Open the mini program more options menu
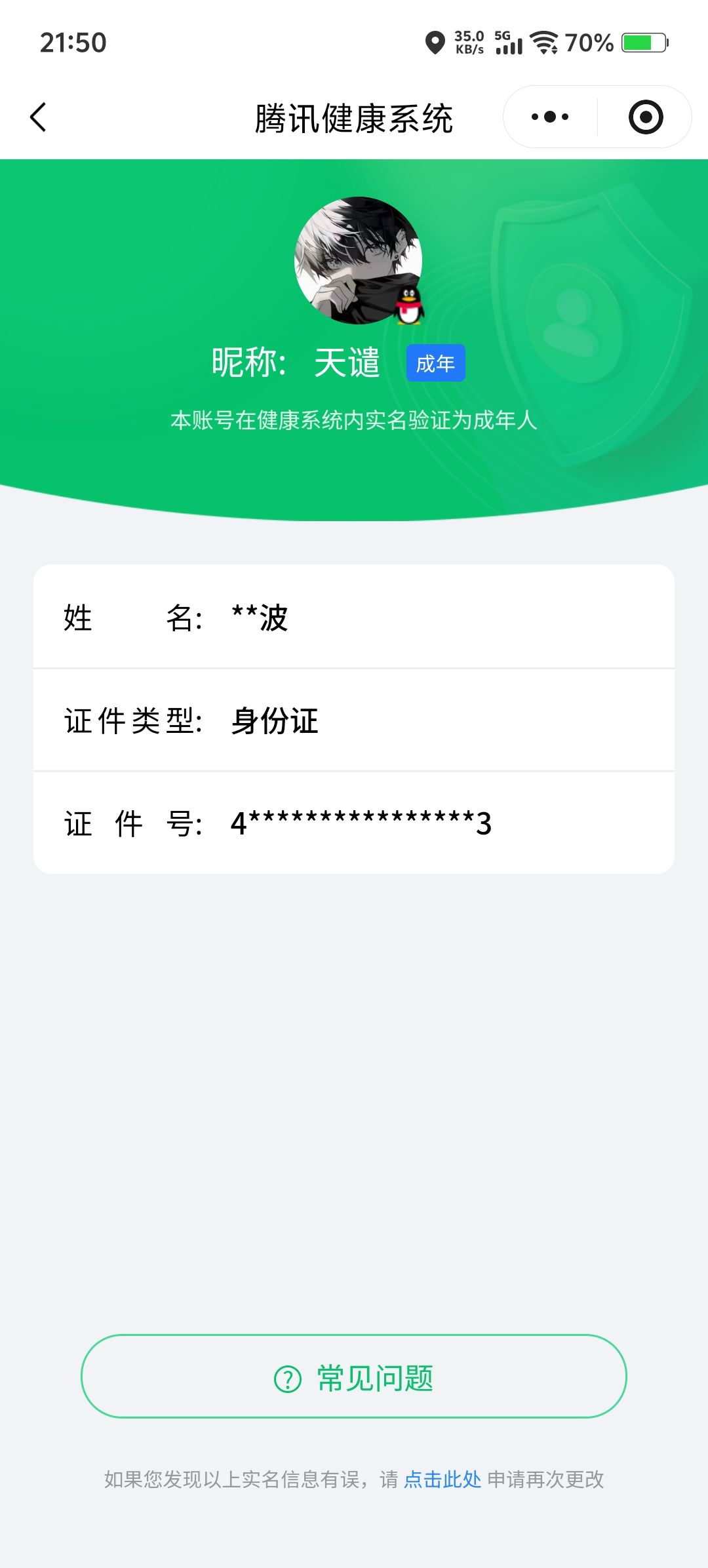Screen dimensions: 708x1568 pos(549,116)
